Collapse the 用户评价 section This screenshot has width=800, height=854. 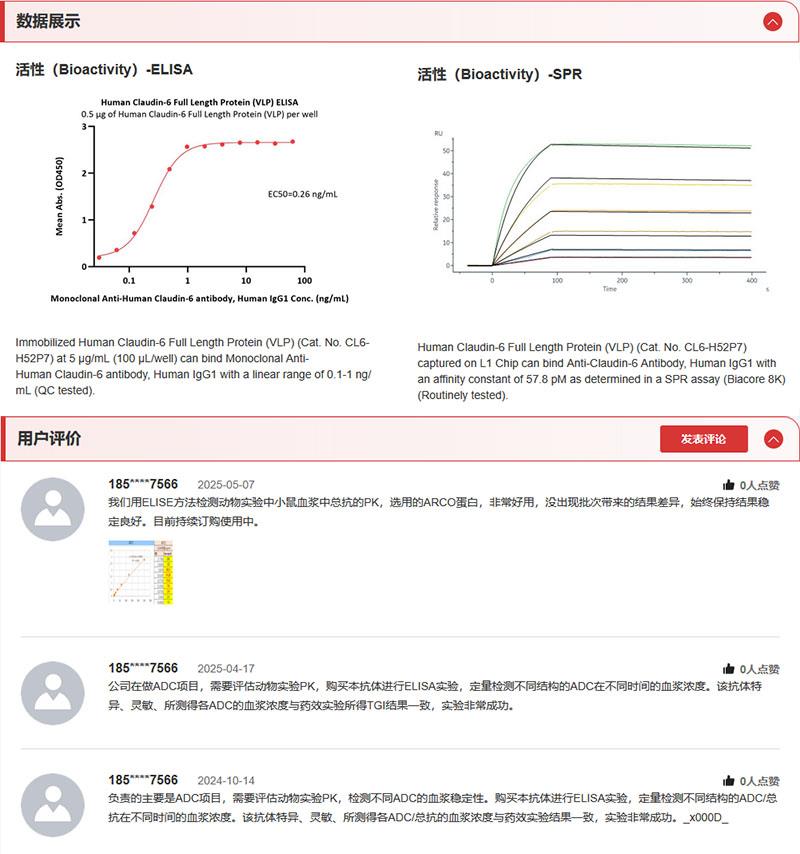pyautogui.click(x=772, y=438)
